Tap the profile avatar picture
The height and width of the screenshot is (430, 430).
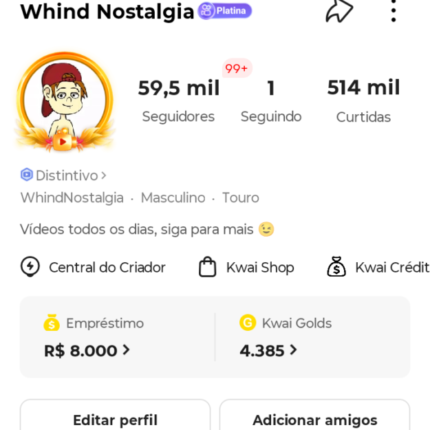65,102
